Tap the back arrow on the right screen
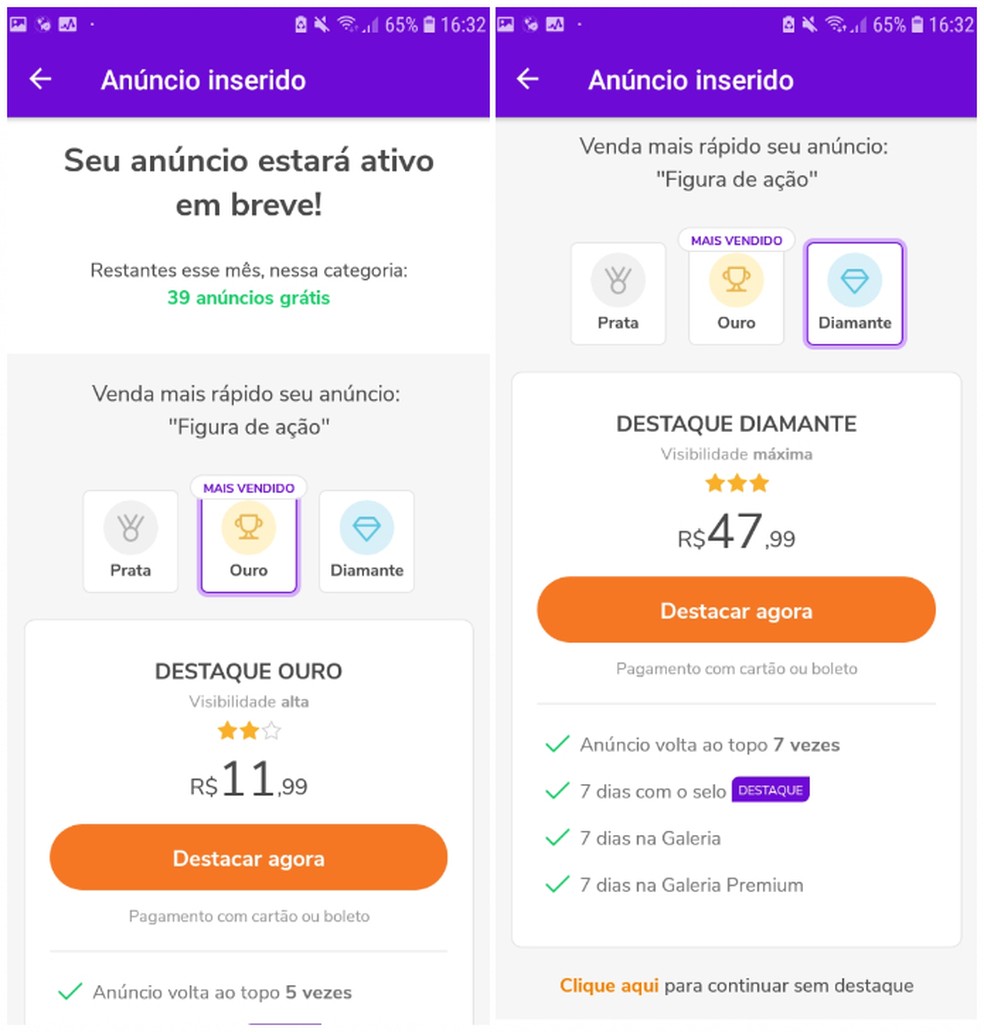This screenshot has width=984, height=1032. click(527, 80)
